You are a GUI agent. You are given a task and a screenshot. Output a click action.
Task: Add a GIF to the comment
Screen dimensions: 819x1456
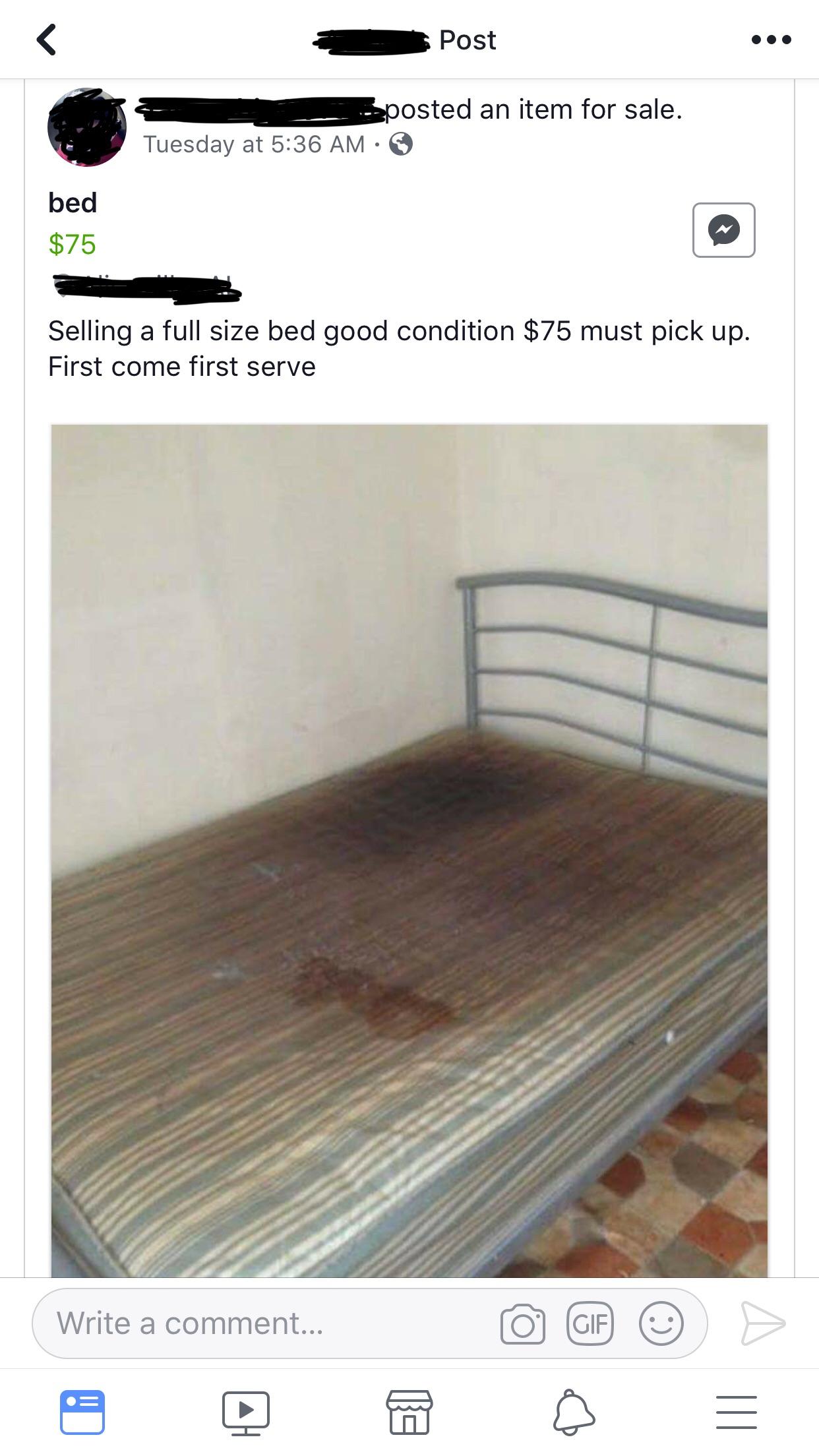[x=590, y=1323]
